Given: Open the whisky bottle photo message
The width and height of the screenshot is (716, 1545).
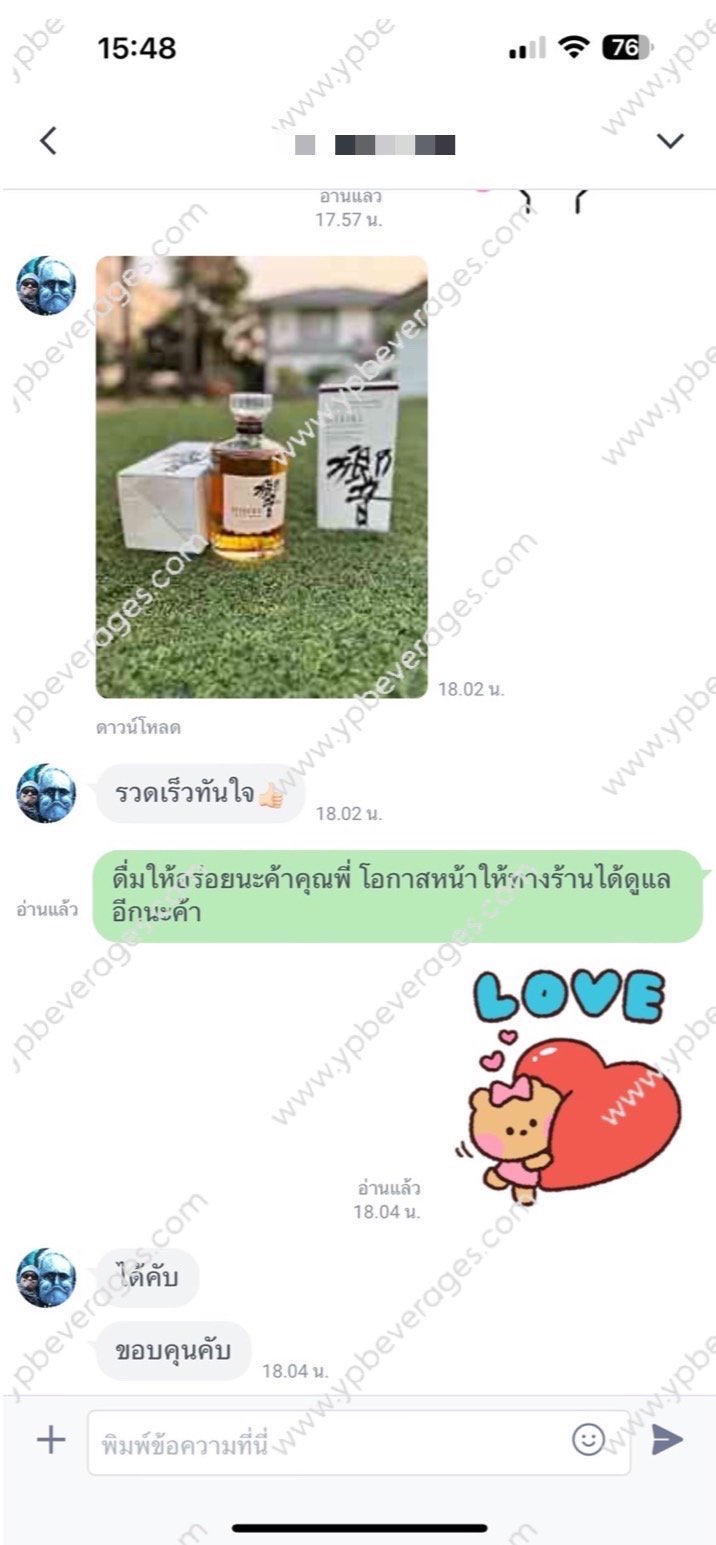Looking at the screenshot, I should click(262, 477).
